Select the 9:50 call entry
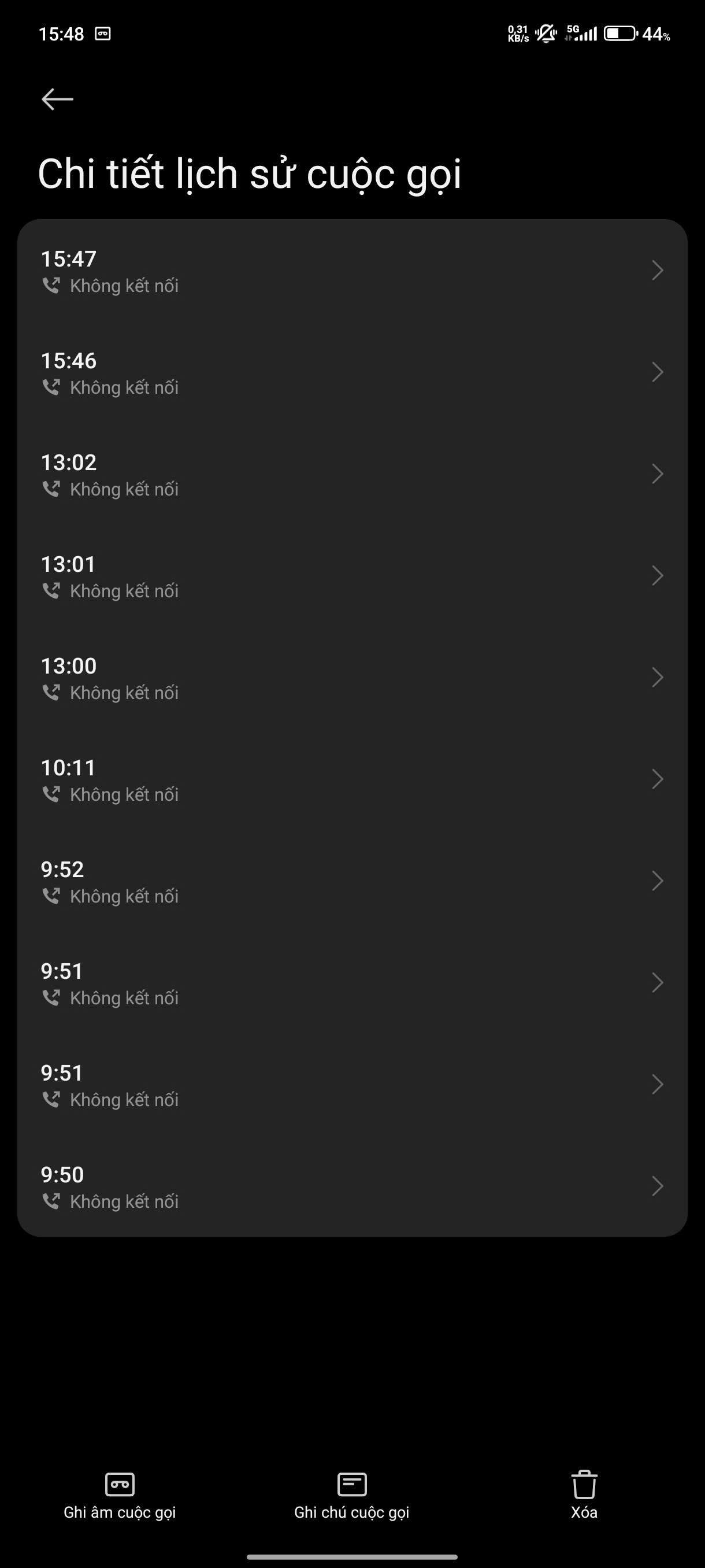The width and height of the screenshot is (705, 1568). tap(352, 1186)
